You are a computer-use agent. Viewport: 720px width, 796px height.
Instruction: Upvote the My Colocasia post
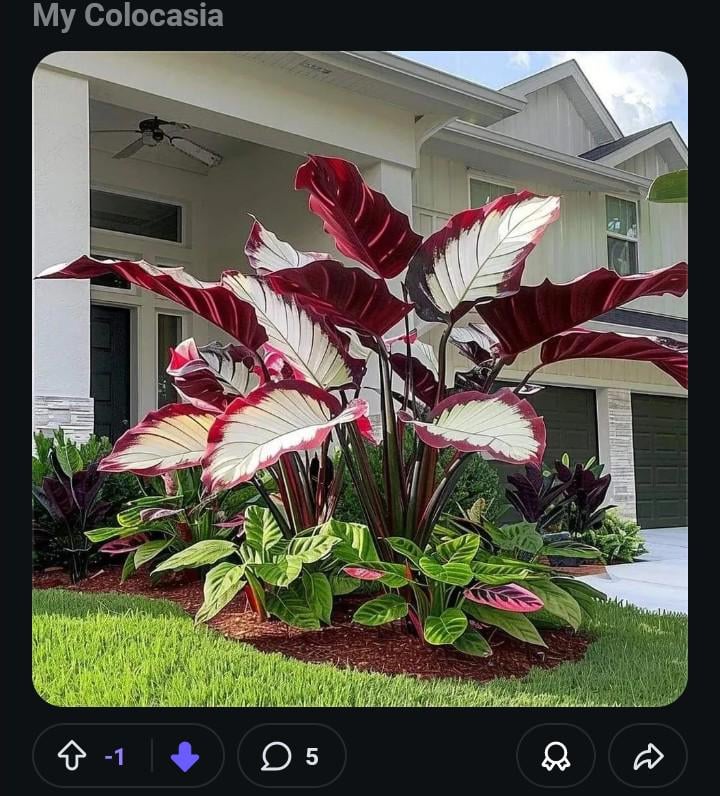point(72,757)
